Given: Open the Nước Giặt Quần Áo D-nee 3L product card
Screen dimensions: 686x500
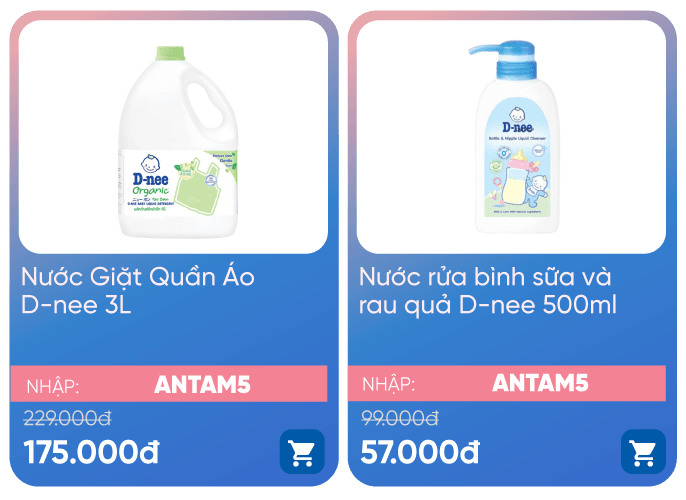Looking at the screenshot, I should tap(173, 138).
